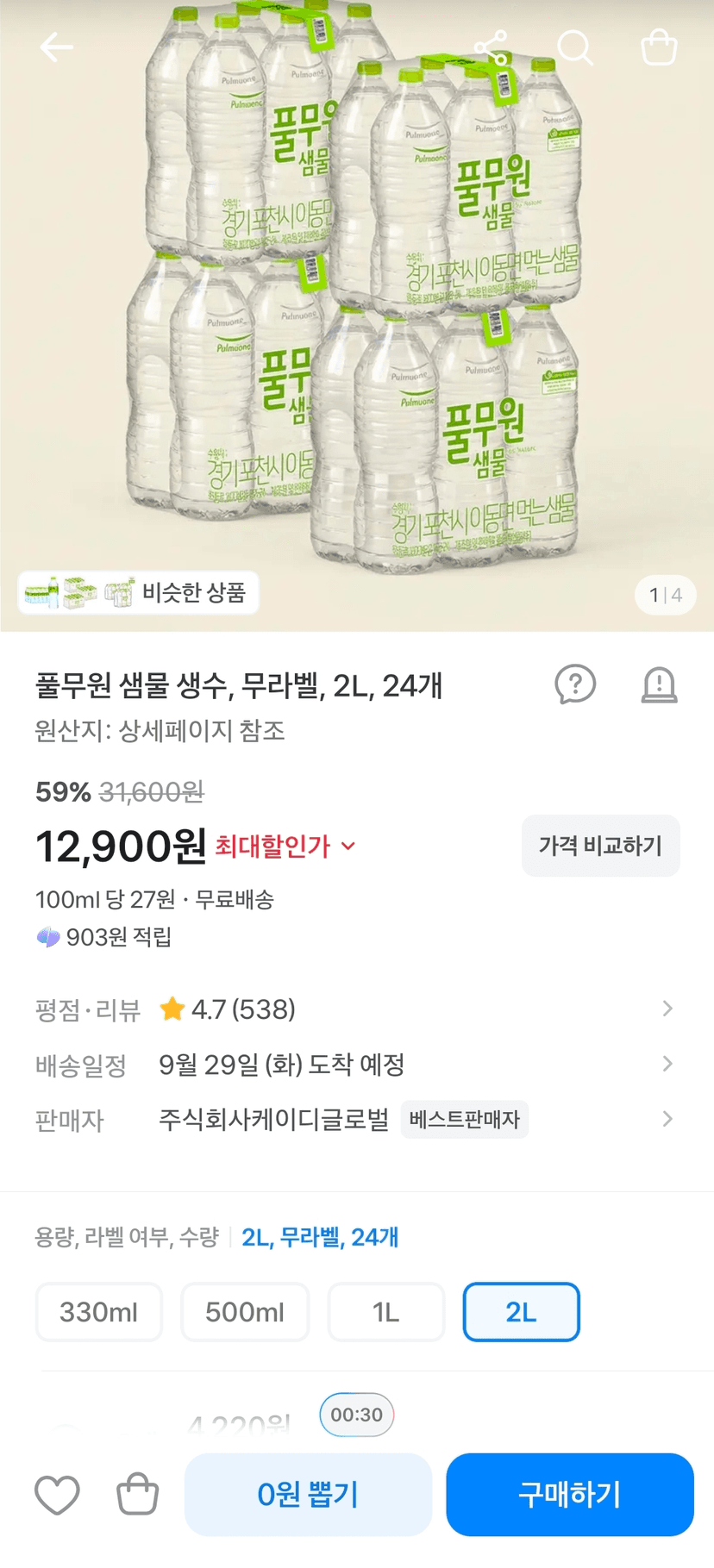Open the search icon
The height and width of the screenshot is (1568, 714).
point(575,47)
